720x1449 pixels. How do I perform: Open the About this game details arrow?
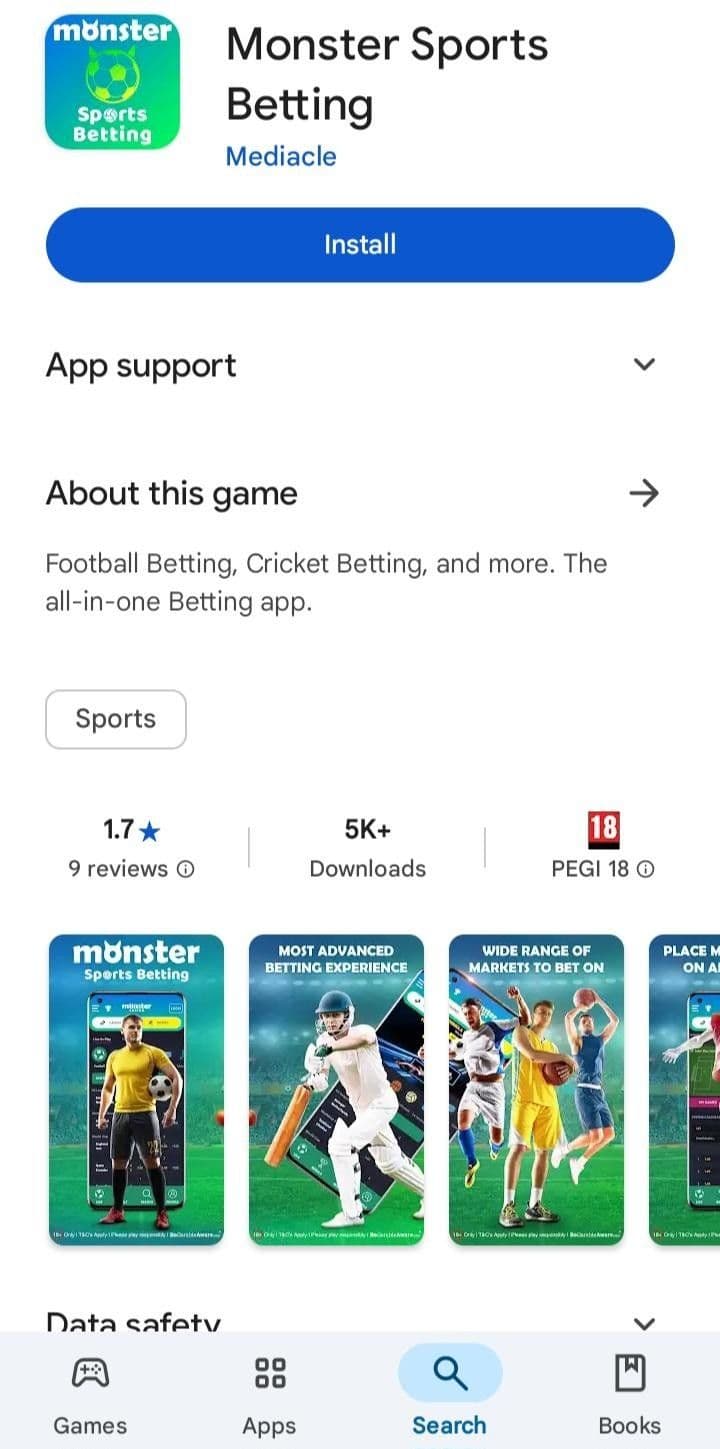click(x=645, y=492)
